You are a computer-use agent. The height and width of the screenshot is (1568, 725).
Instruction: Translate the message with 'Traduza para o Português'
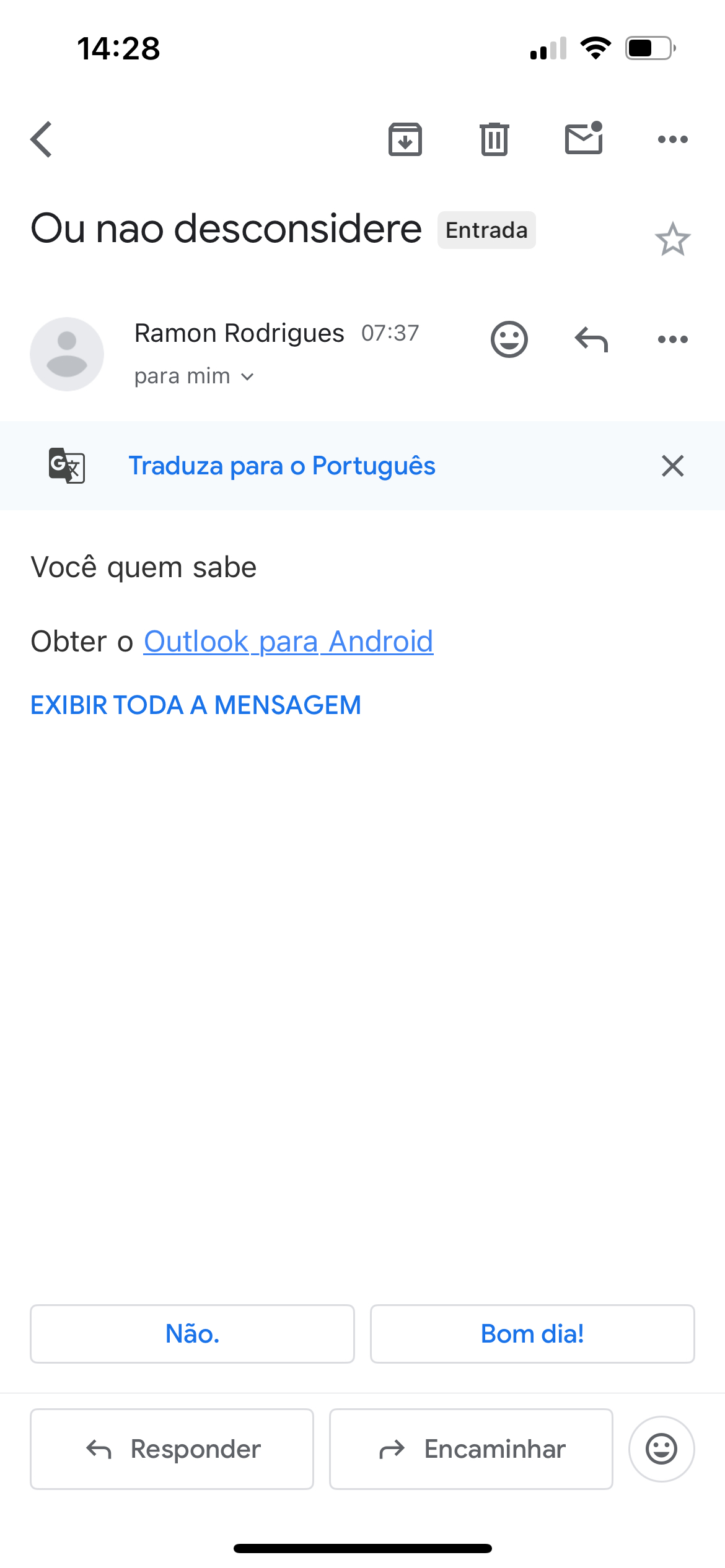(x=282, y=466)
